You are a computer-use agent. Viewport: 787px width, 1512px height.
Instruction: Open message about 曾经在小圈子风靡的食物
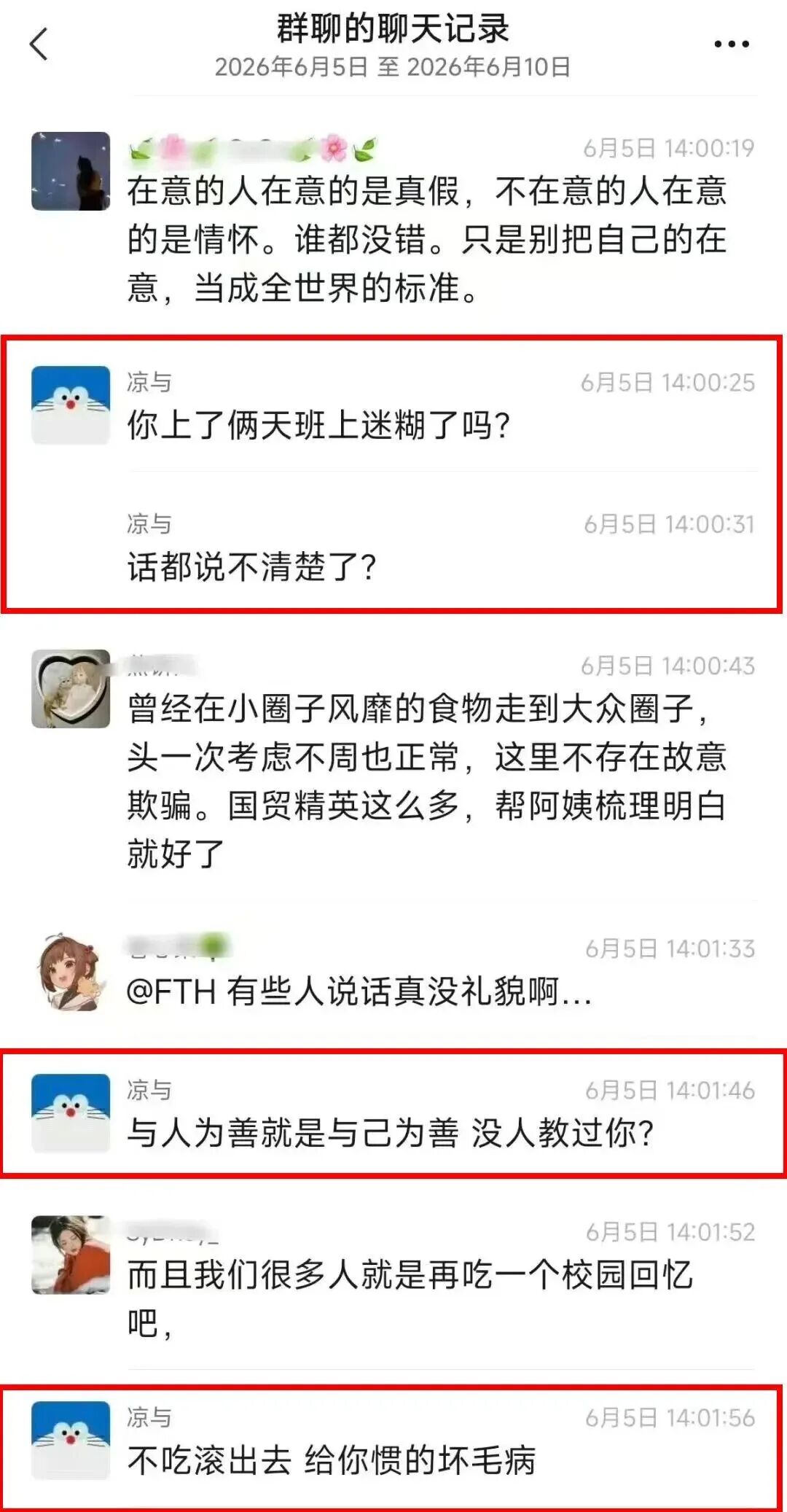tap(427, 781)
